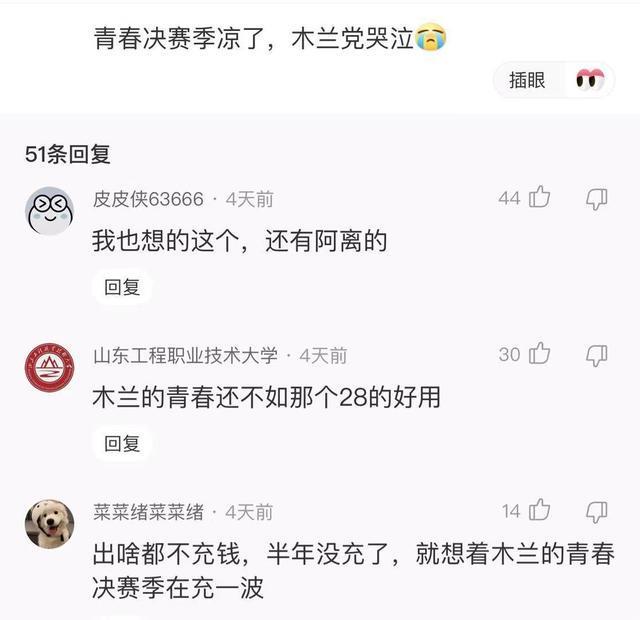Open 山东工程职业技术大学's avatar

(50, 366)
